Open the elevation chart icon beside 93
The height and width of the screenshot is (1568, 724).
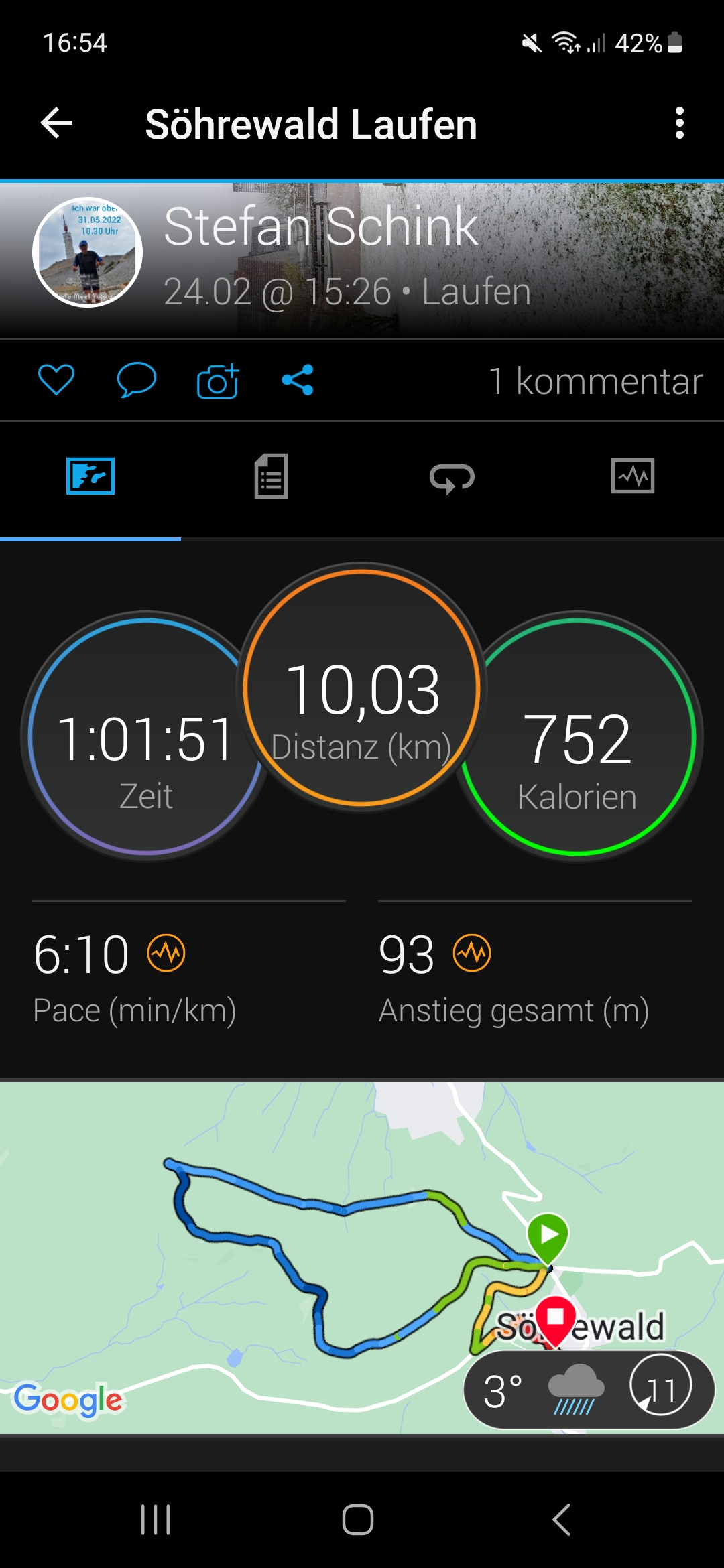click(x=472, y=953)
